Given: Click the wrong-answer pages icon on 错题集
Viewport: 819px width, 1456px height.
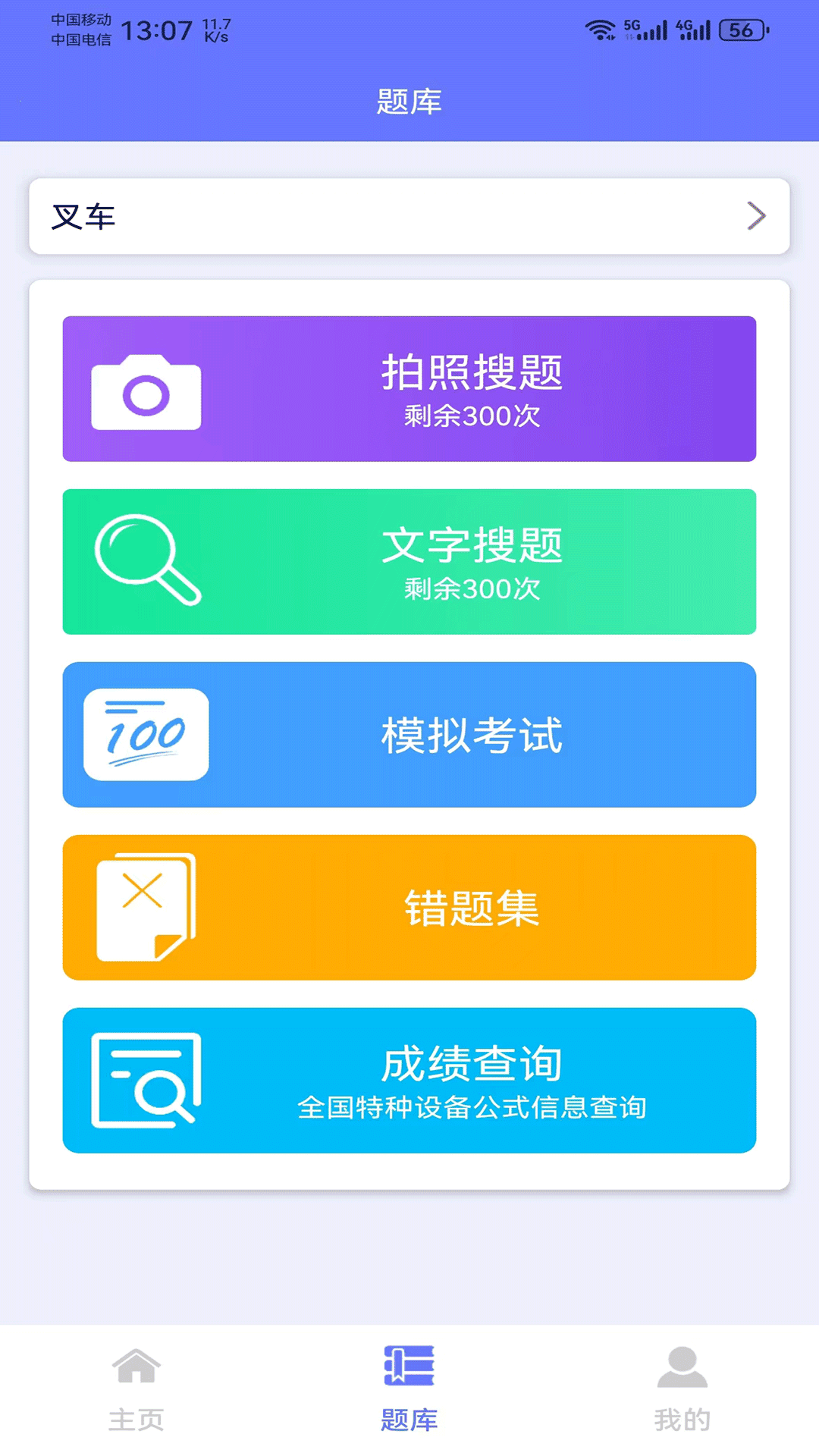Looking at the screenshot, I should [x=144, y=907].
